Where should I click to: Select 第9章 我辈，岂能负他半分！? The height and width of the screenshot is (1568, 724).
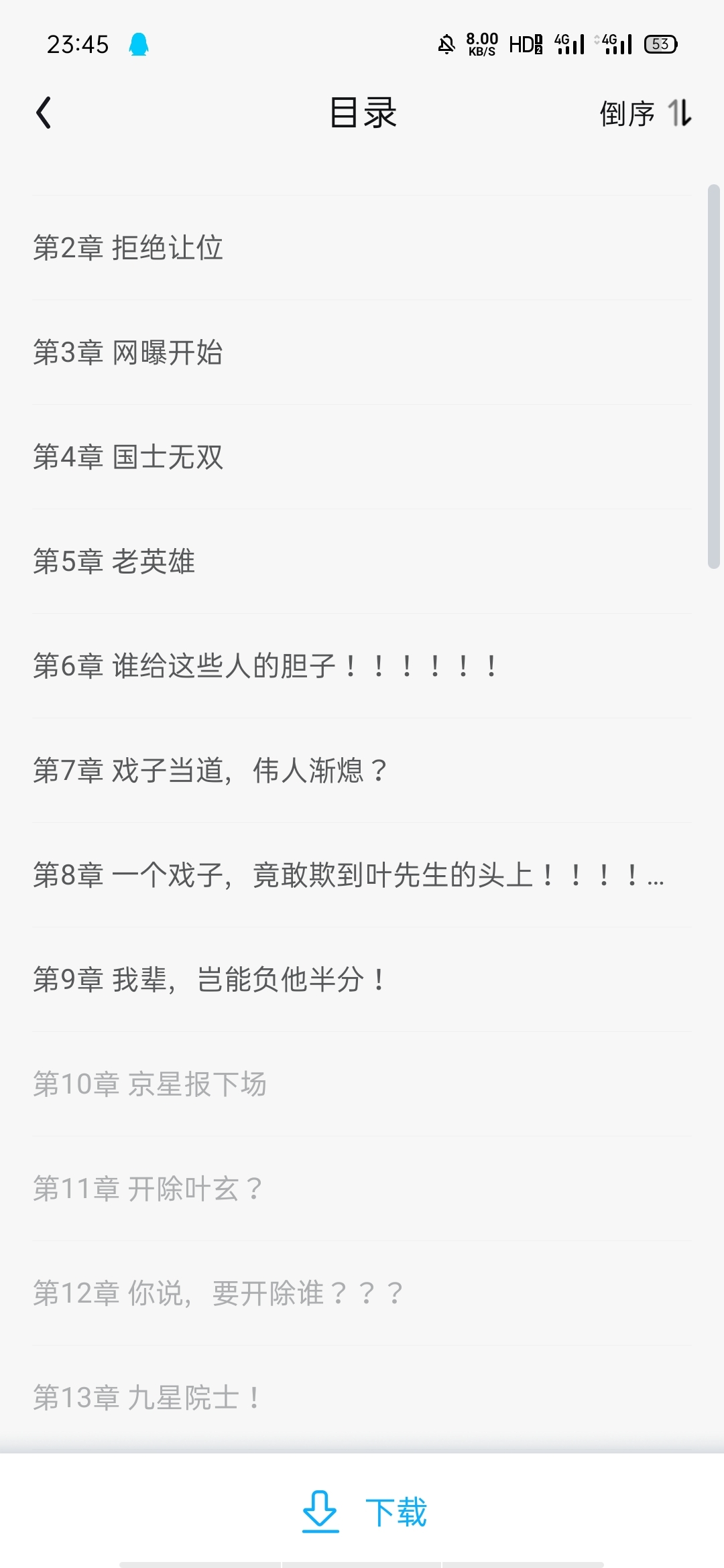(x=362, y=980)
